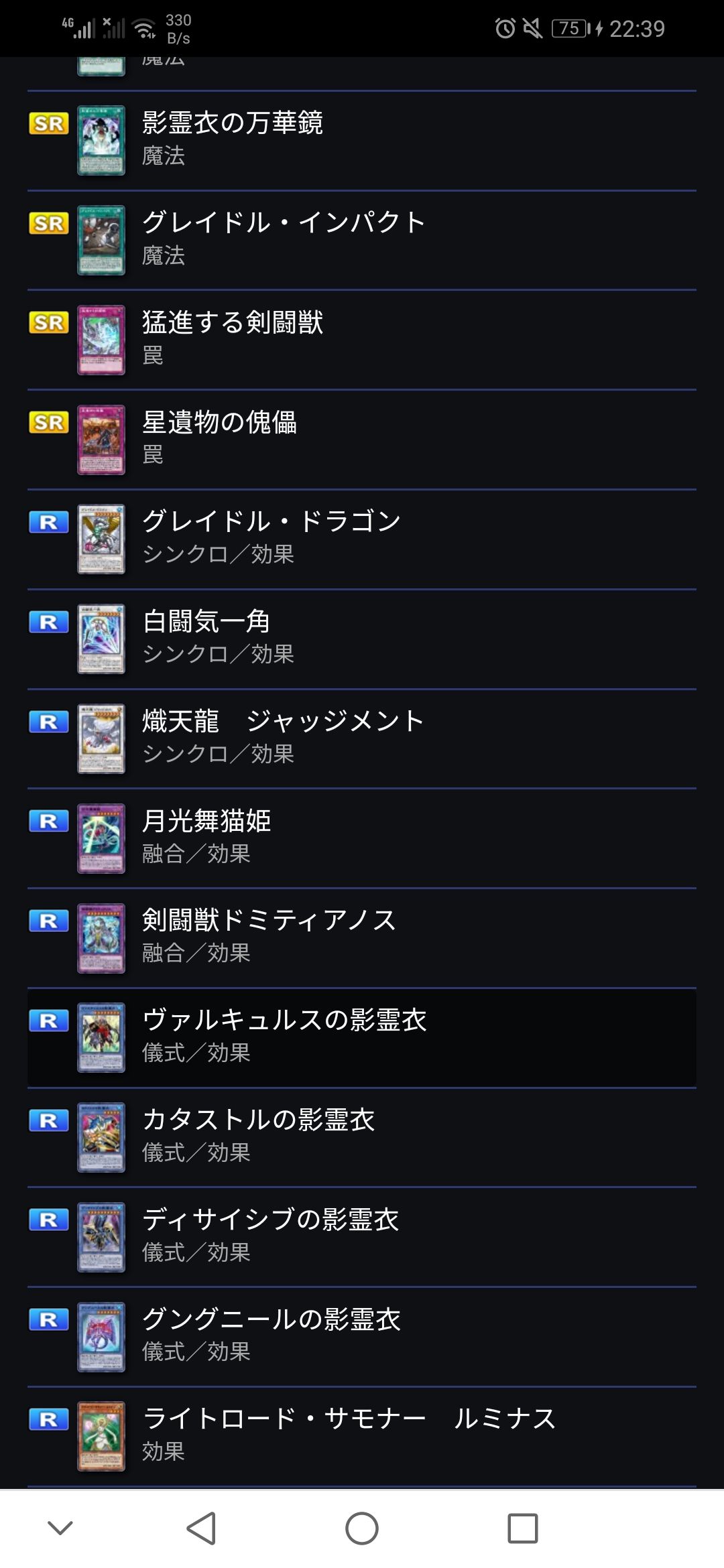The image size is (724, 1568).
Task: Open the 影霊衣の万華鏡 card entry
Action: pos(361,141)
